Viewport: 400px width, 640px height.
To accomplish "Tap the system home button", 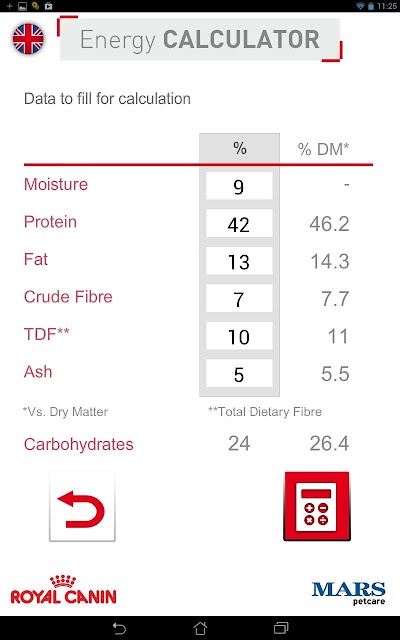I will coord(200,628).
